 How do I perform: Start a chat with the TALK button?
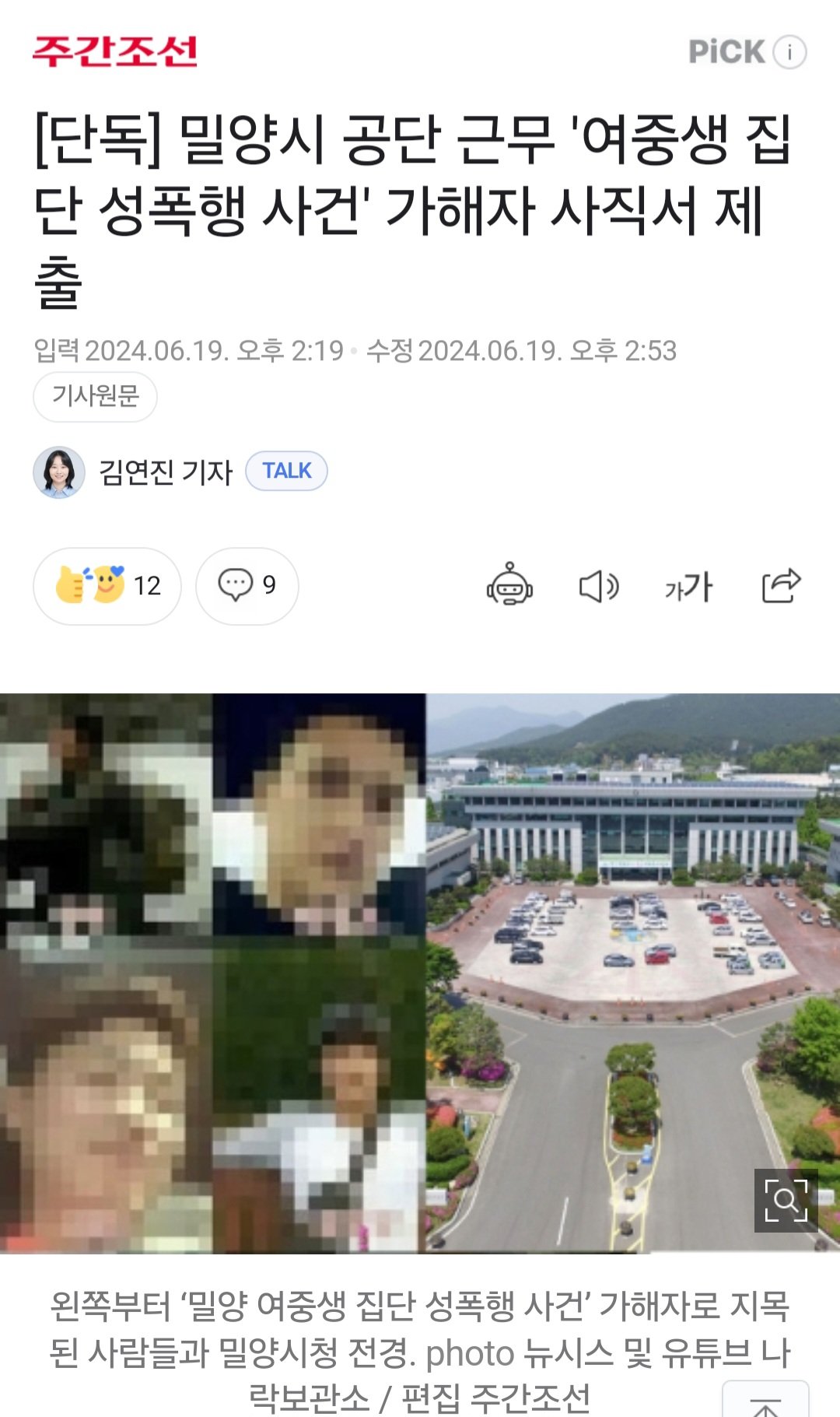288,469
